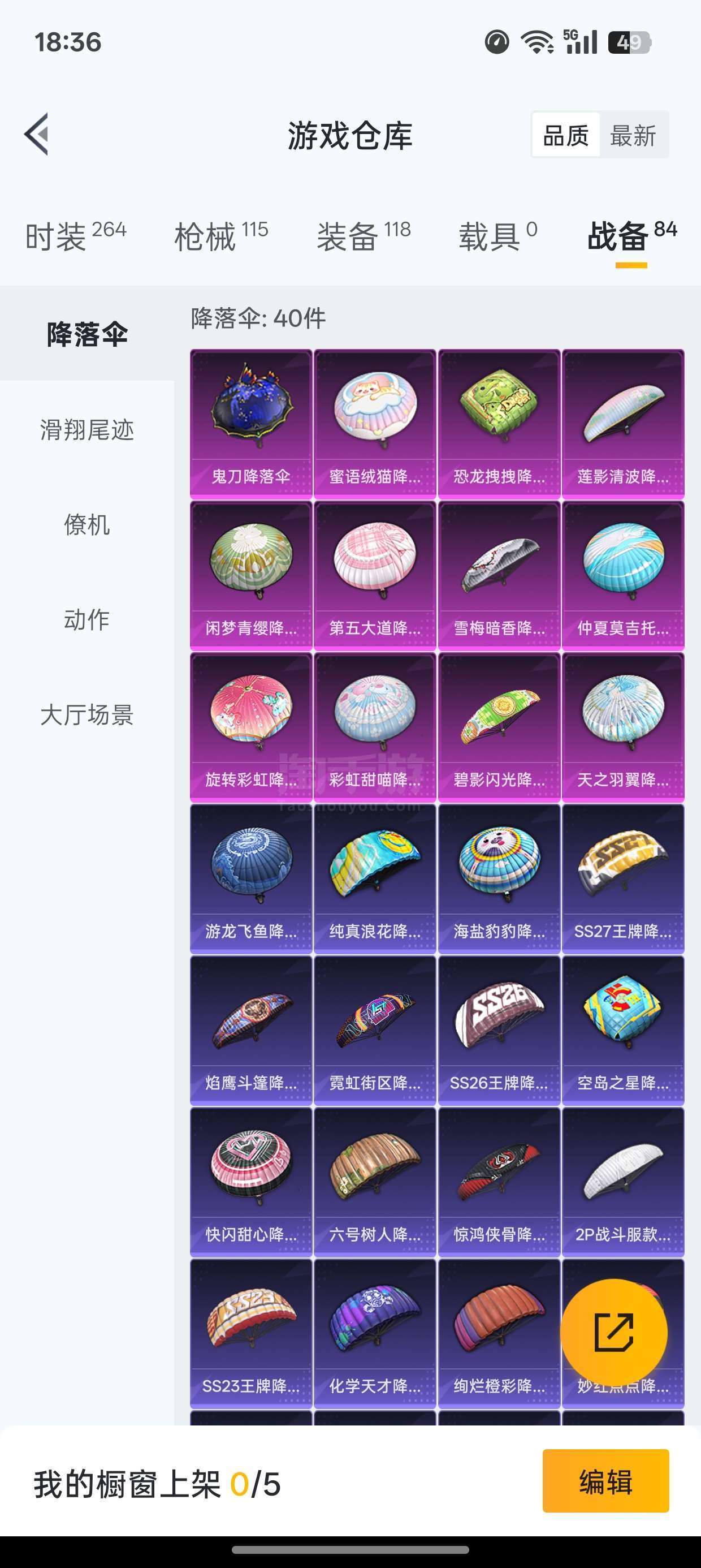This screenshot has width=701, height=1568.
Task: Switch to the 时装 tab
Action: [x=75, y=235]
